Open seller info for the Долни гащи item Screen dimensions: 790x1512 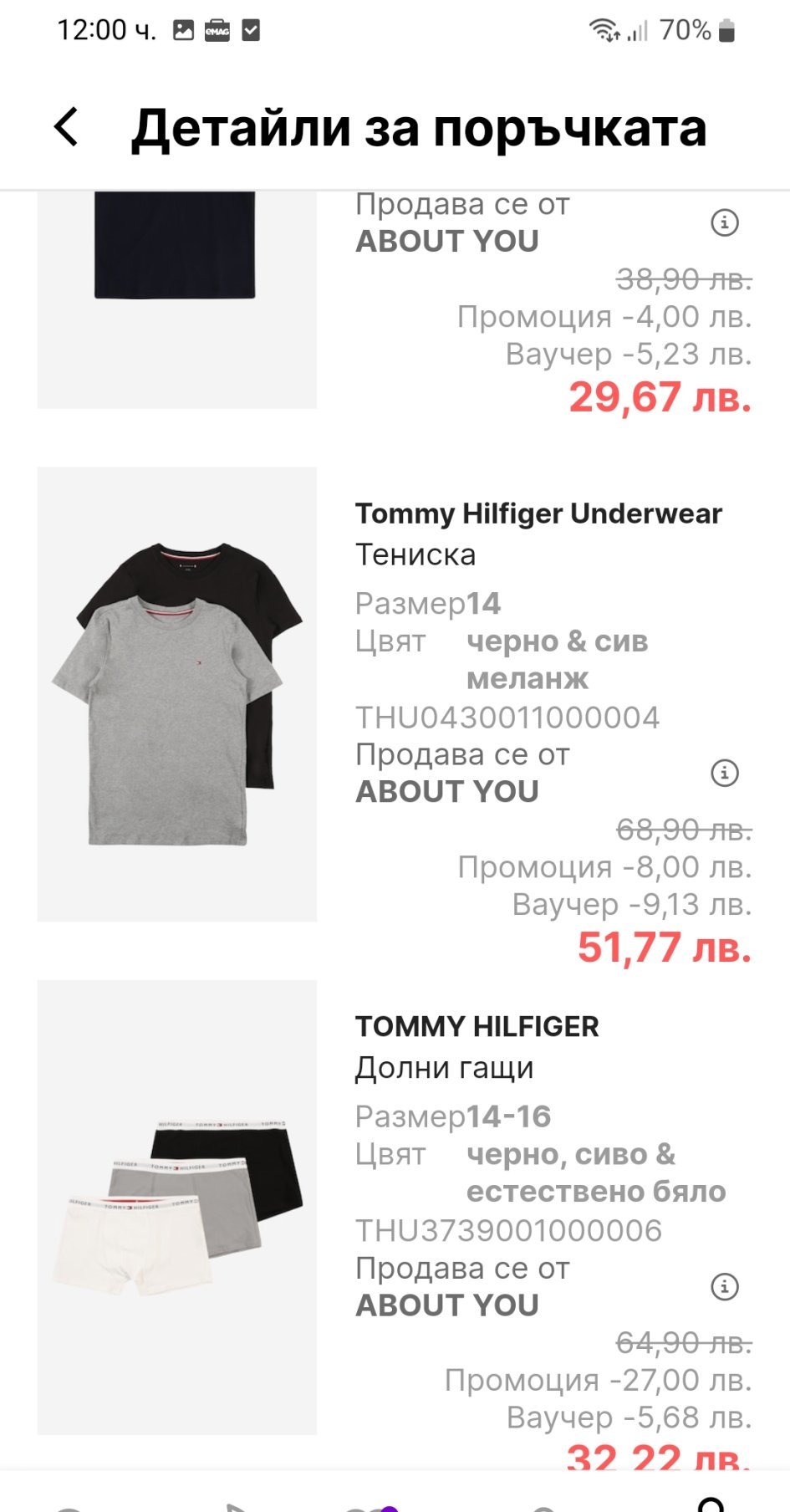[724, 1286]
